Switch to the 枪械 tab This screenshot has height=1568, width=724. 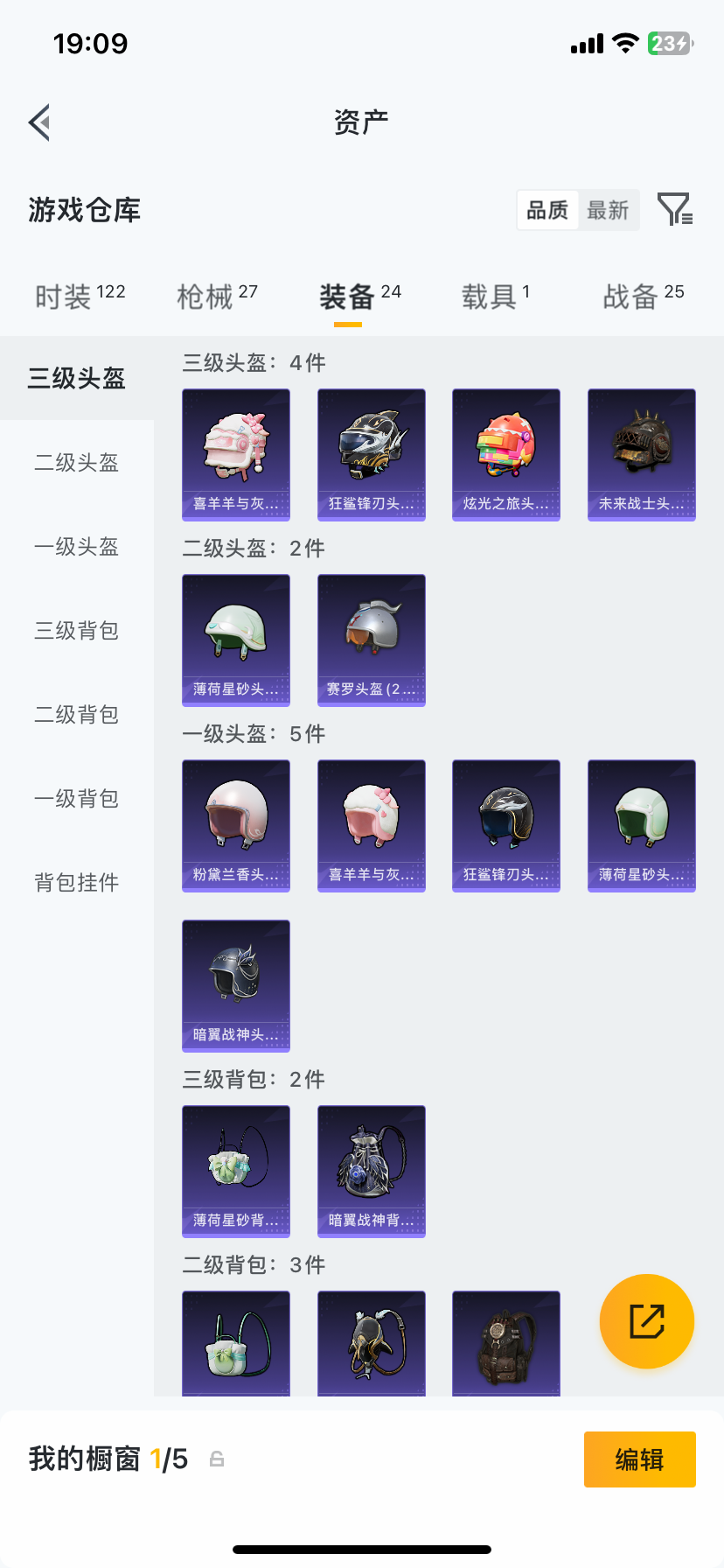[x=208, y=296]
